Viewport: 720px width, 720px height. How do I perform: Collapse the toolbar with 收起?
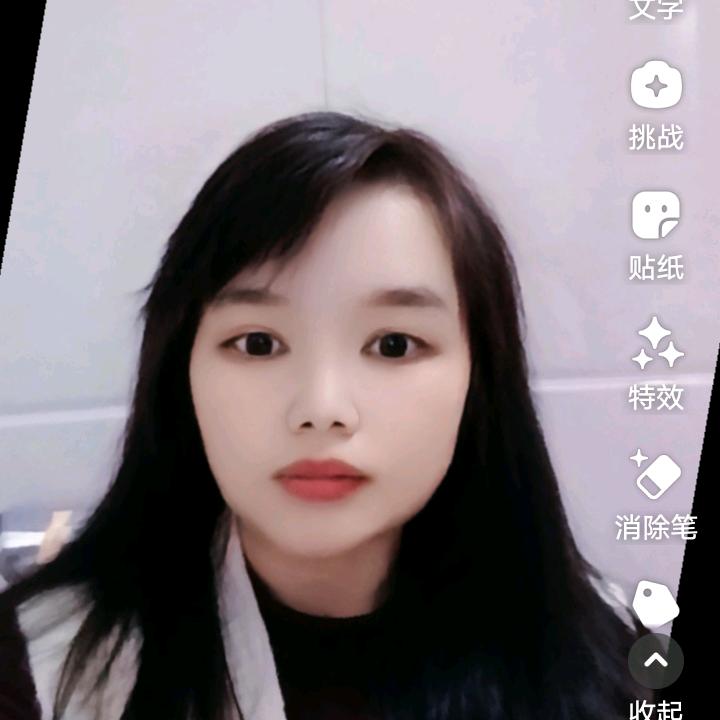point(656,662)
